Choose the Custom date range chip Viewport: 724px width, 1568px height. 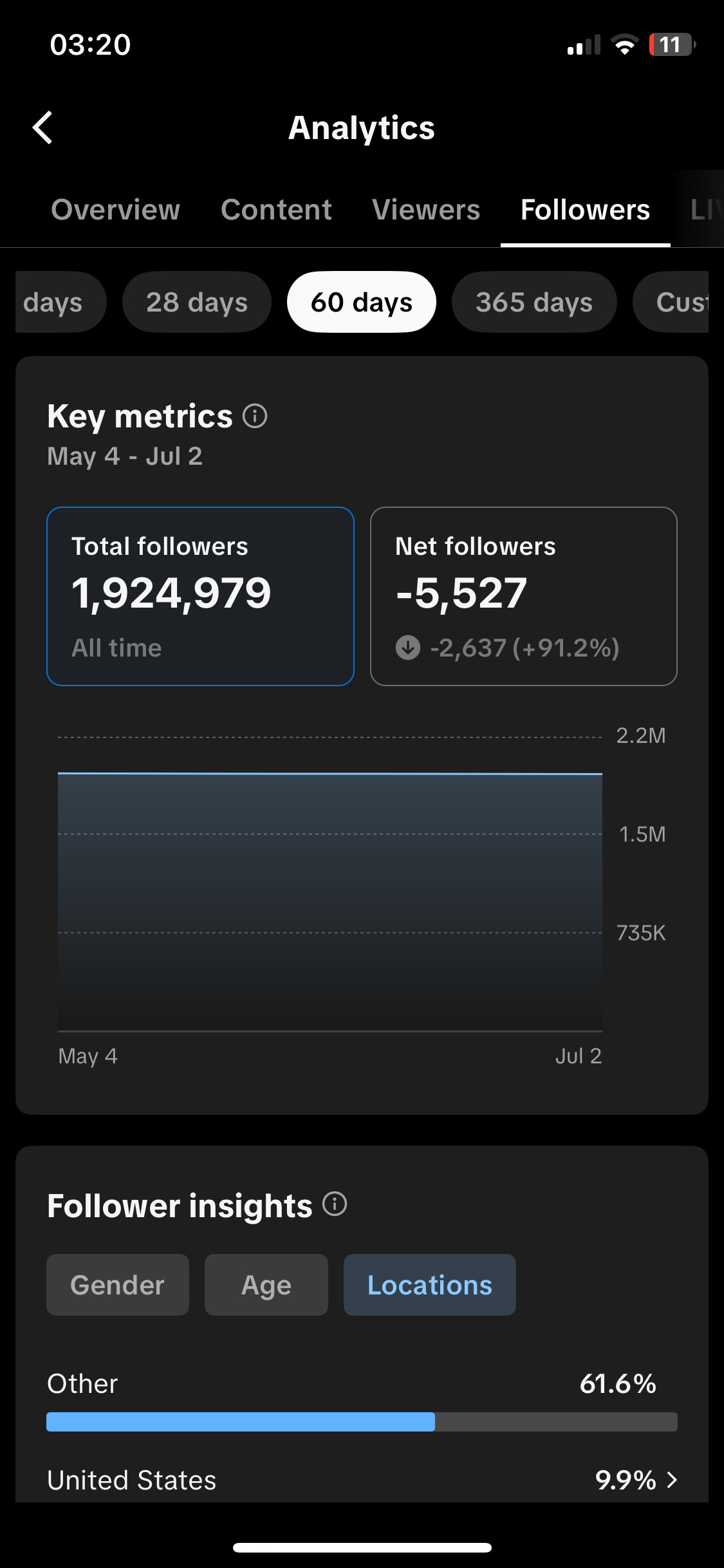pyautogui.click(x=671, y=302)
